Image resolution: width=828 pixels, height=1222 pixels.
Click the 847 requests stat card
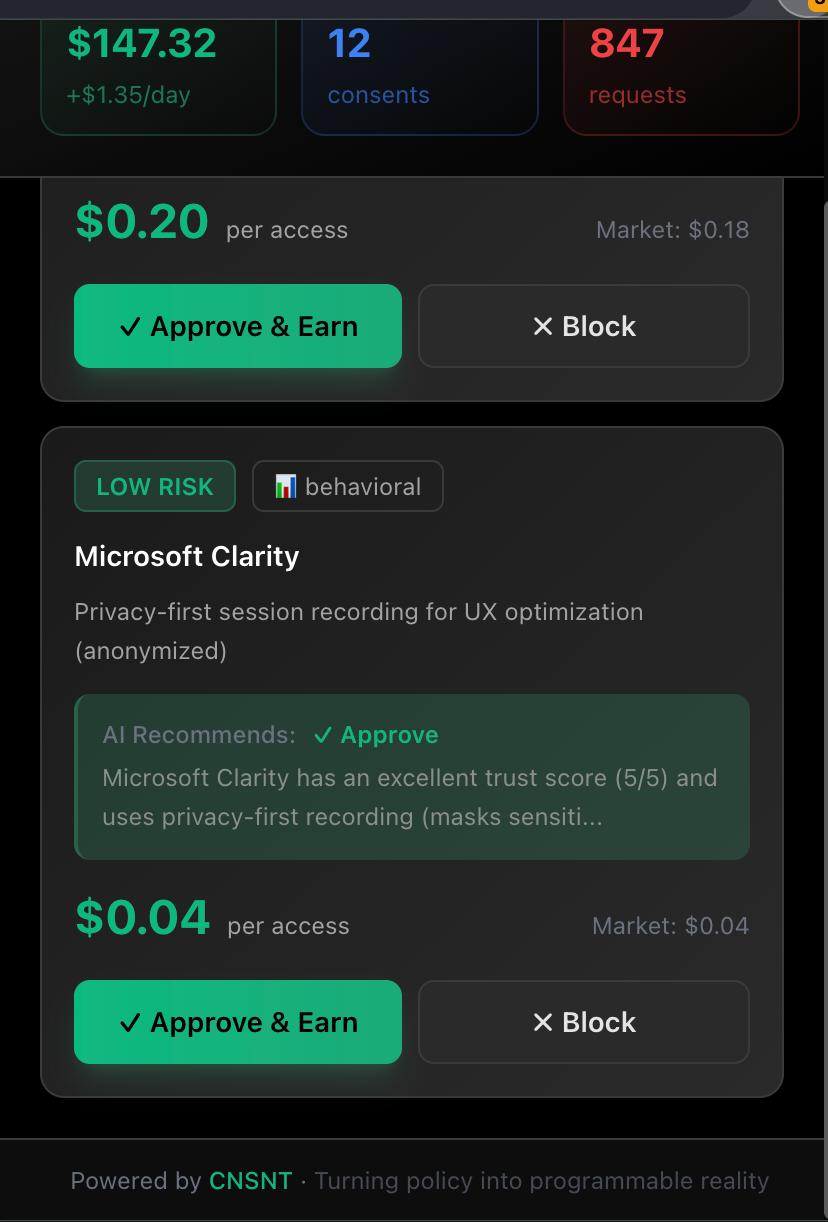pyautogui.click(x=681, y=66)
